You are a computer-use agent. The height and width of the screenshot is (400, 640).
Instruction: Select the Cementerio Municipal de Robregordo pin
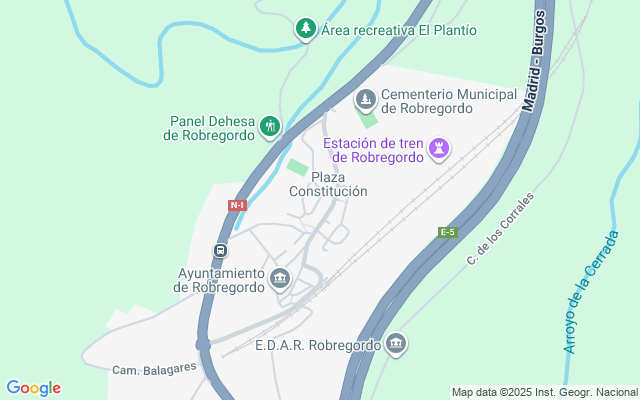(x=366, y=101)
